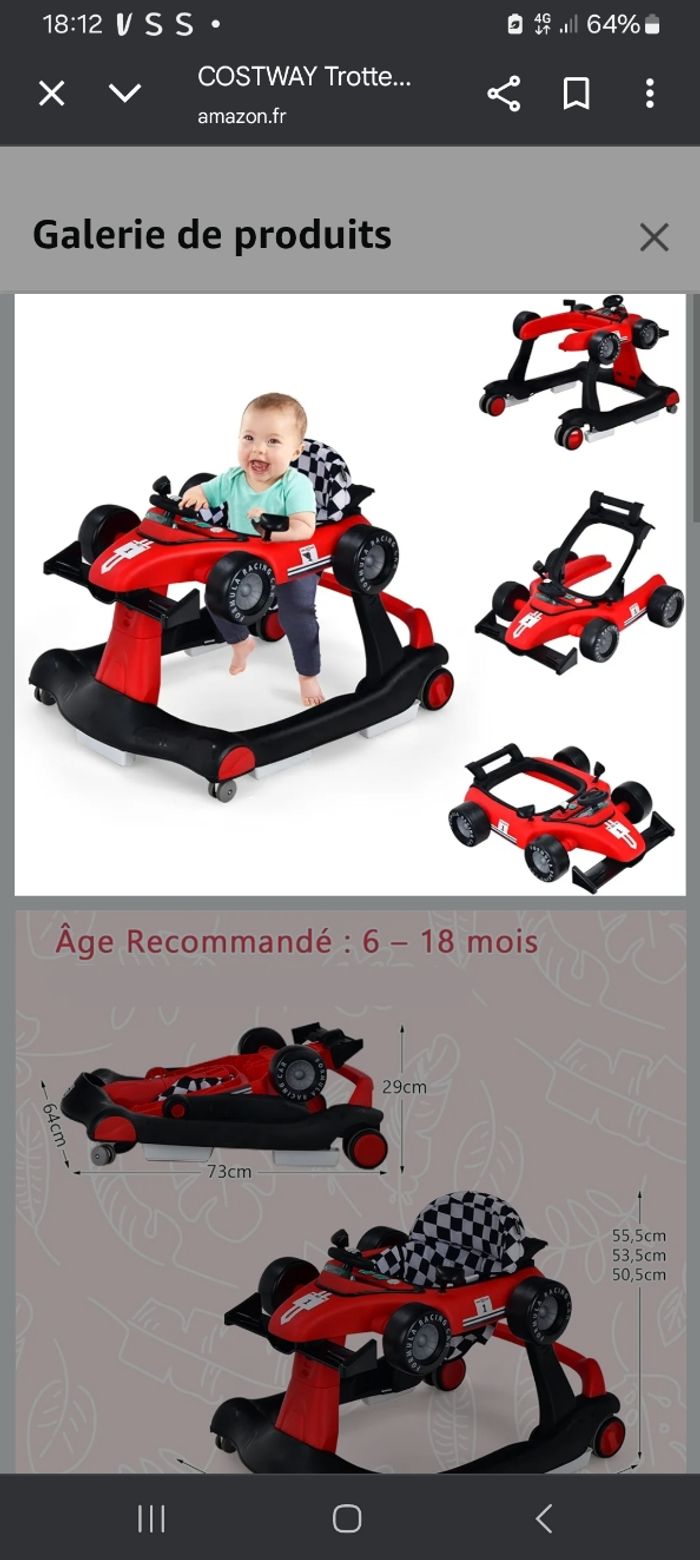This screenshot has width=700, height=1560.
Task: Bookmark the COSTWAY product page
Action: pyautogui.click(x=576, y=94)
